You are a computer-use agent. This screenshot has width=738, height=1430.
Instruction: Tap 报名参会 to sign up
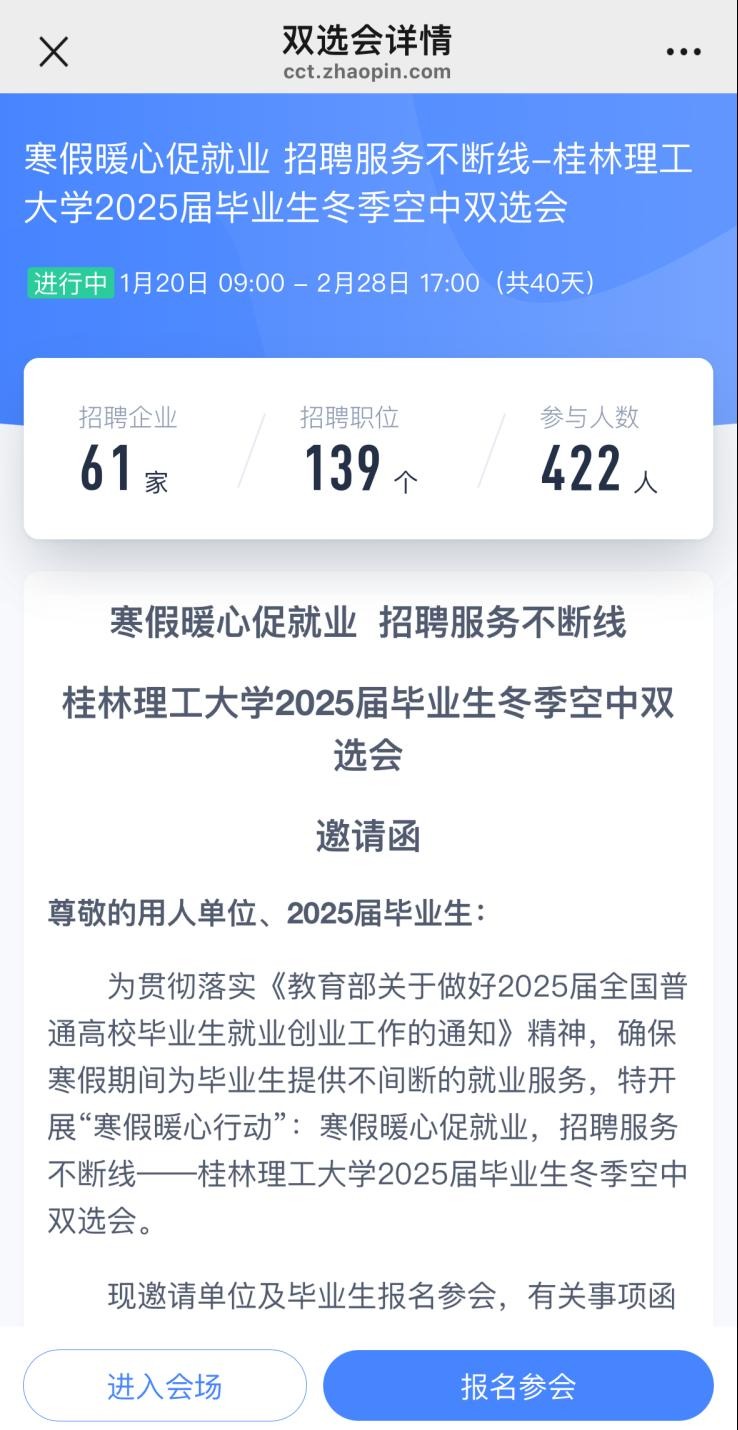point(518,1386)
